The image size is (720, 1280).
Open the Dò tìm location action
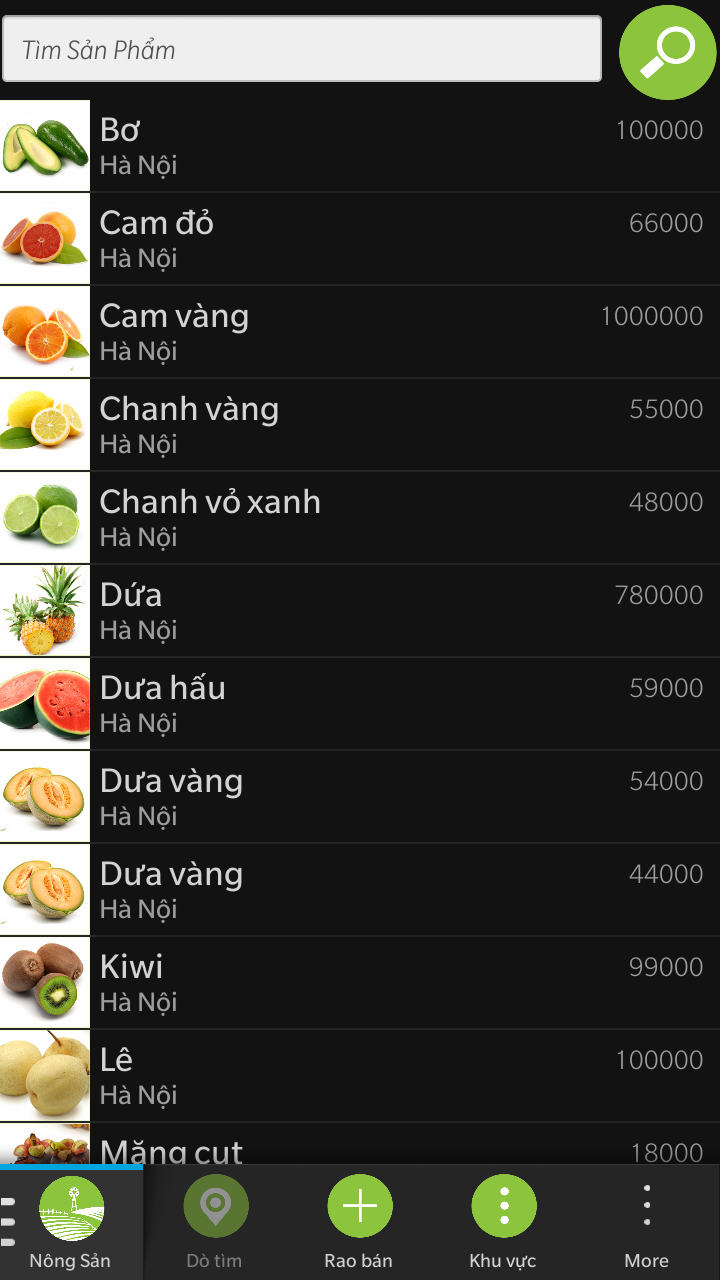click(215, 1222)
